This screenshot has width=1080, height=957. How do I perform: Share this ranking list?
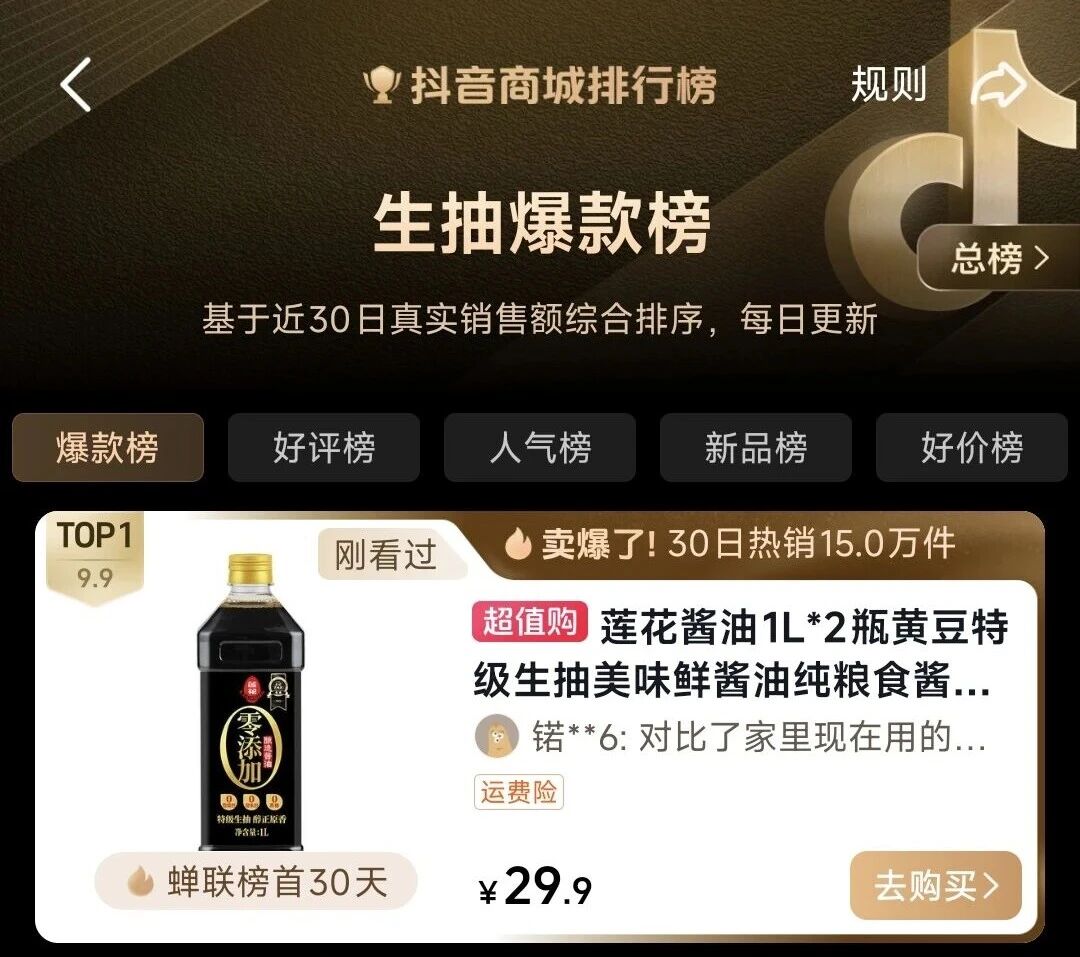1000,86
